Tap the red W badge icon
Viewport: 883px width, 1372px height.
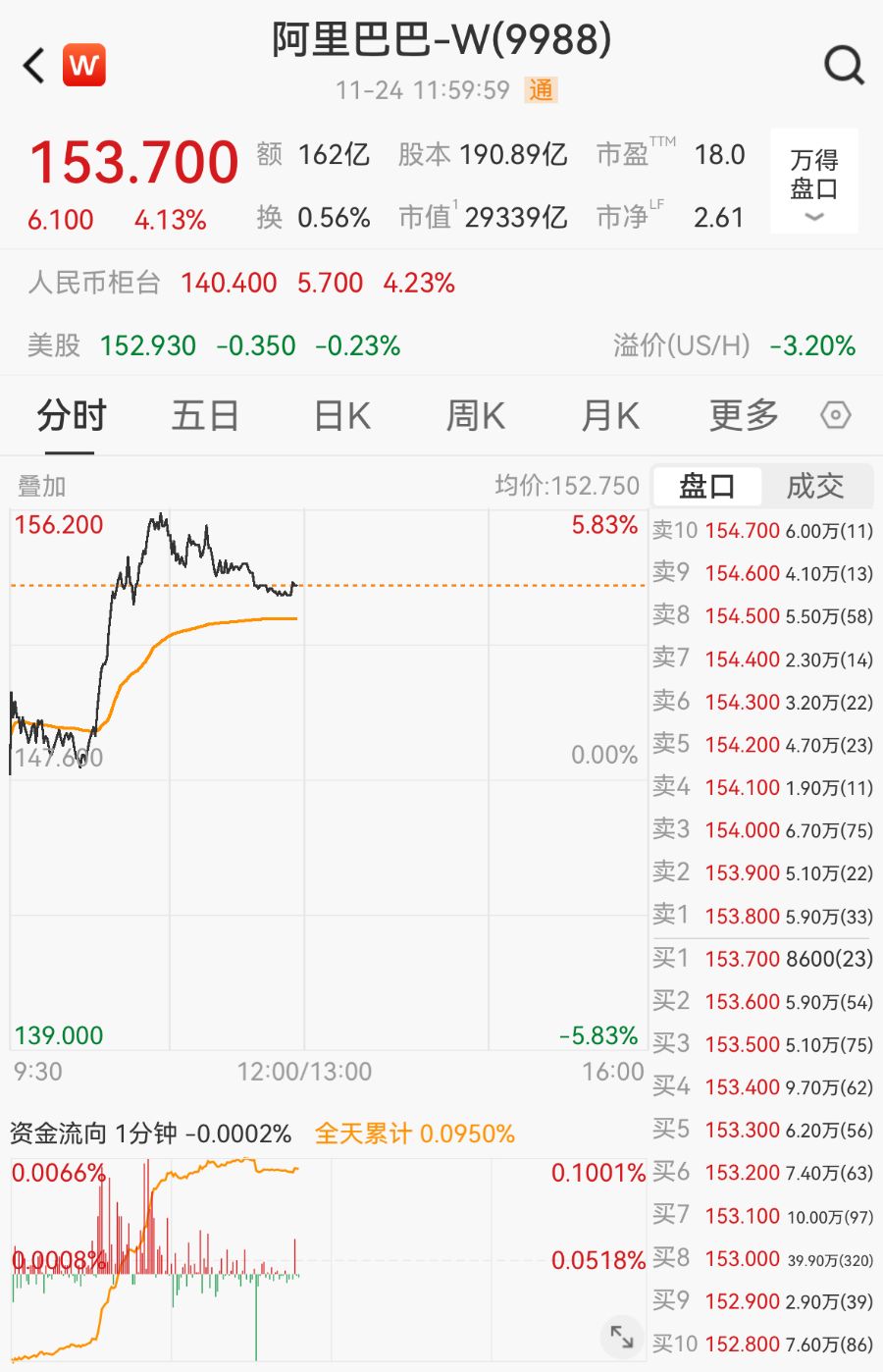click(84, 66)
